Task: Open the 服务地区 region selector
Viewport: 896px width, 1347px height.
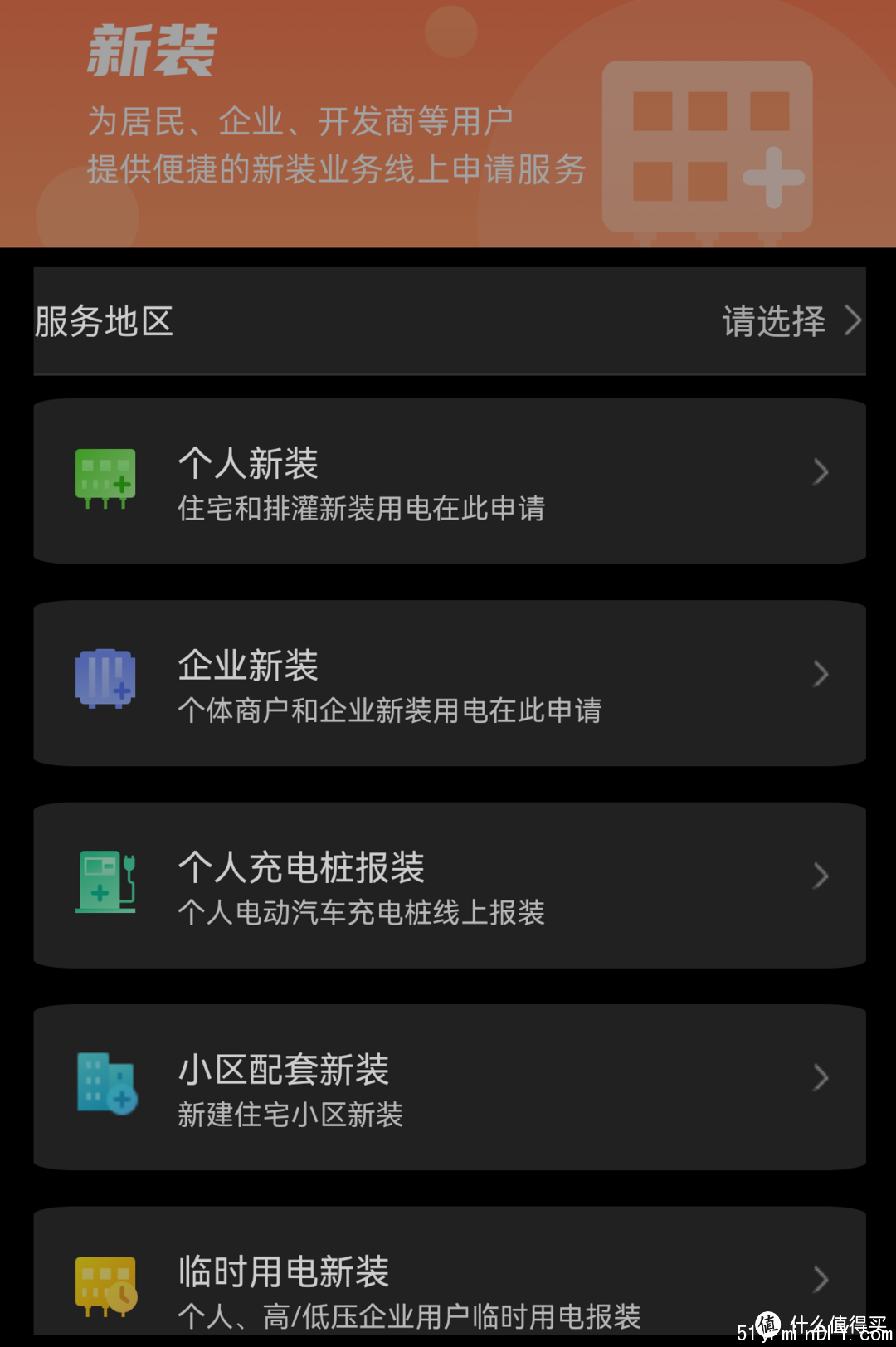Action: pyautogui.click(x=449, y=321)
